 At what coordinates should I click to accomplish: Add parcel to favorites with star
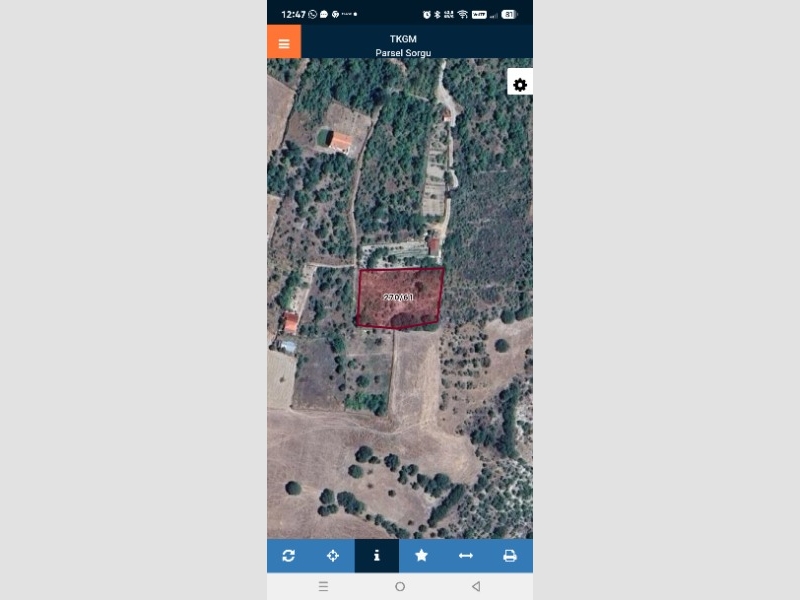421,556
